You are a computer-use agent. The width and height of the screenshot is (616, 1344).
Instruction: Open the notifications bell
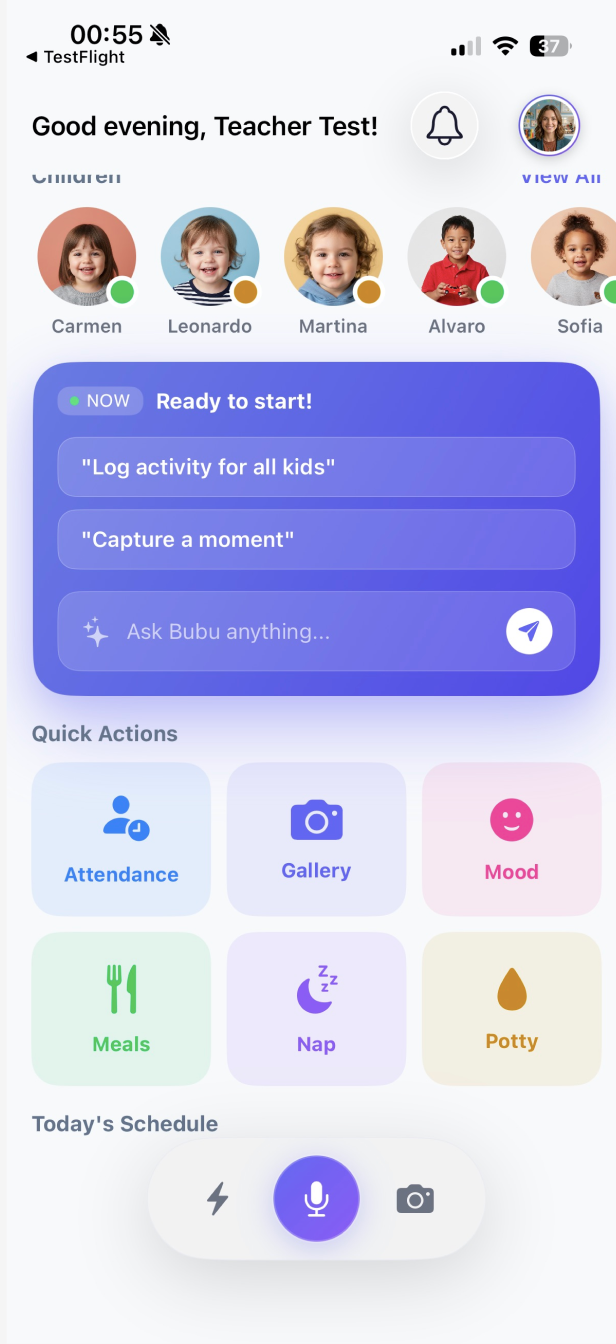pos(445,126)
